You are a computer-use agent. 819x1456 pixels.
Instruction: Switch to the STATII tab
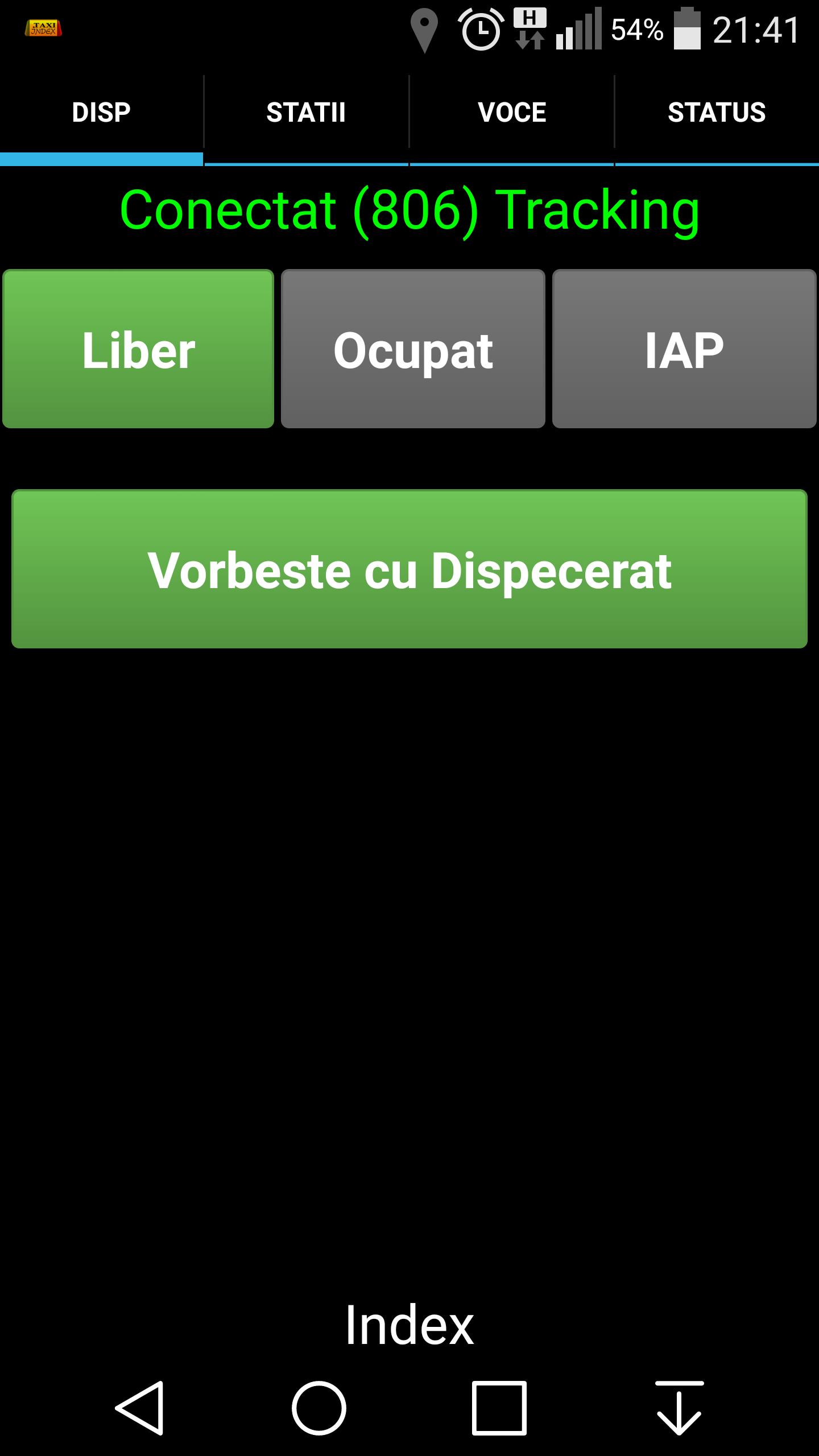(306, 113)
